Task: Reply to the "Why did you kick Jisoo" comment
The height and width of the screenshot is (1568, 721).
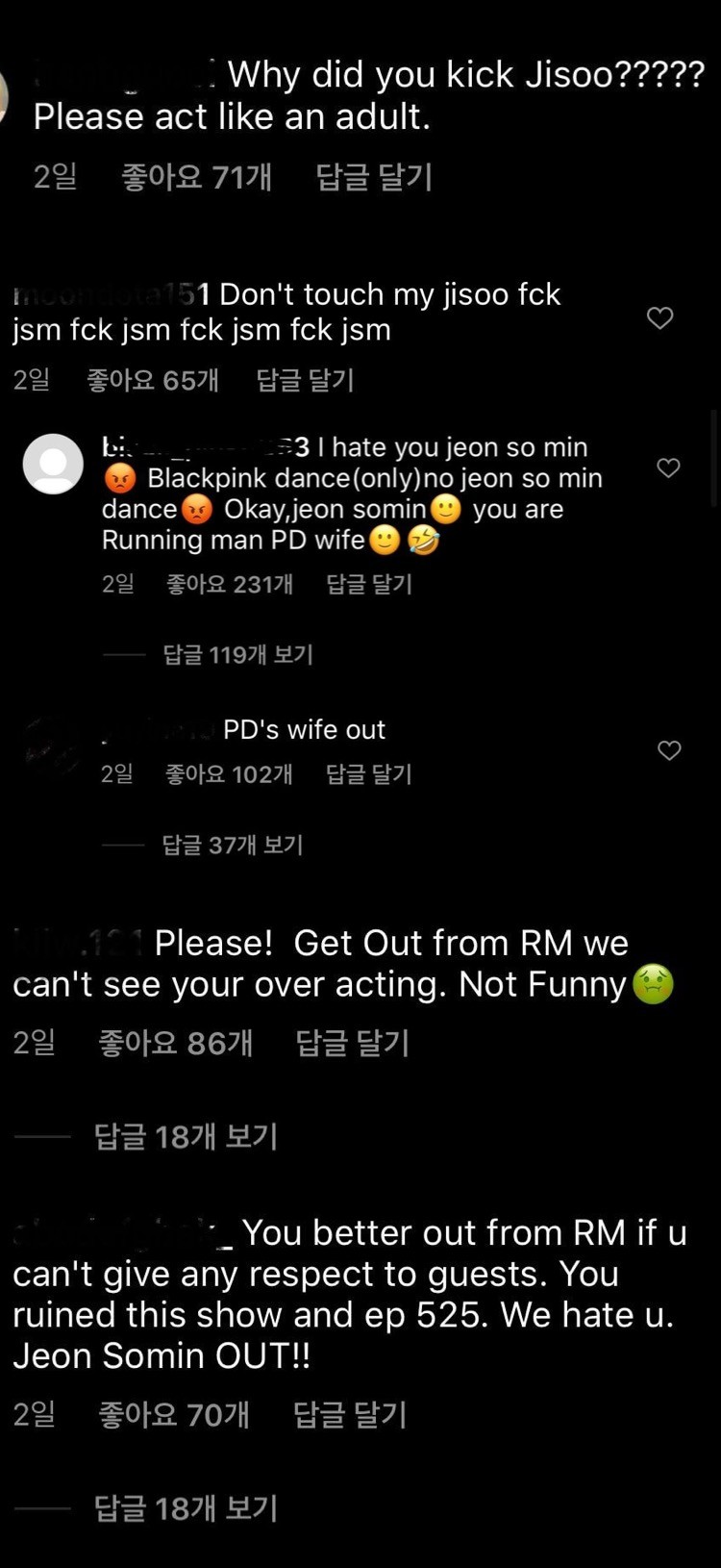Action: [374, 177]
